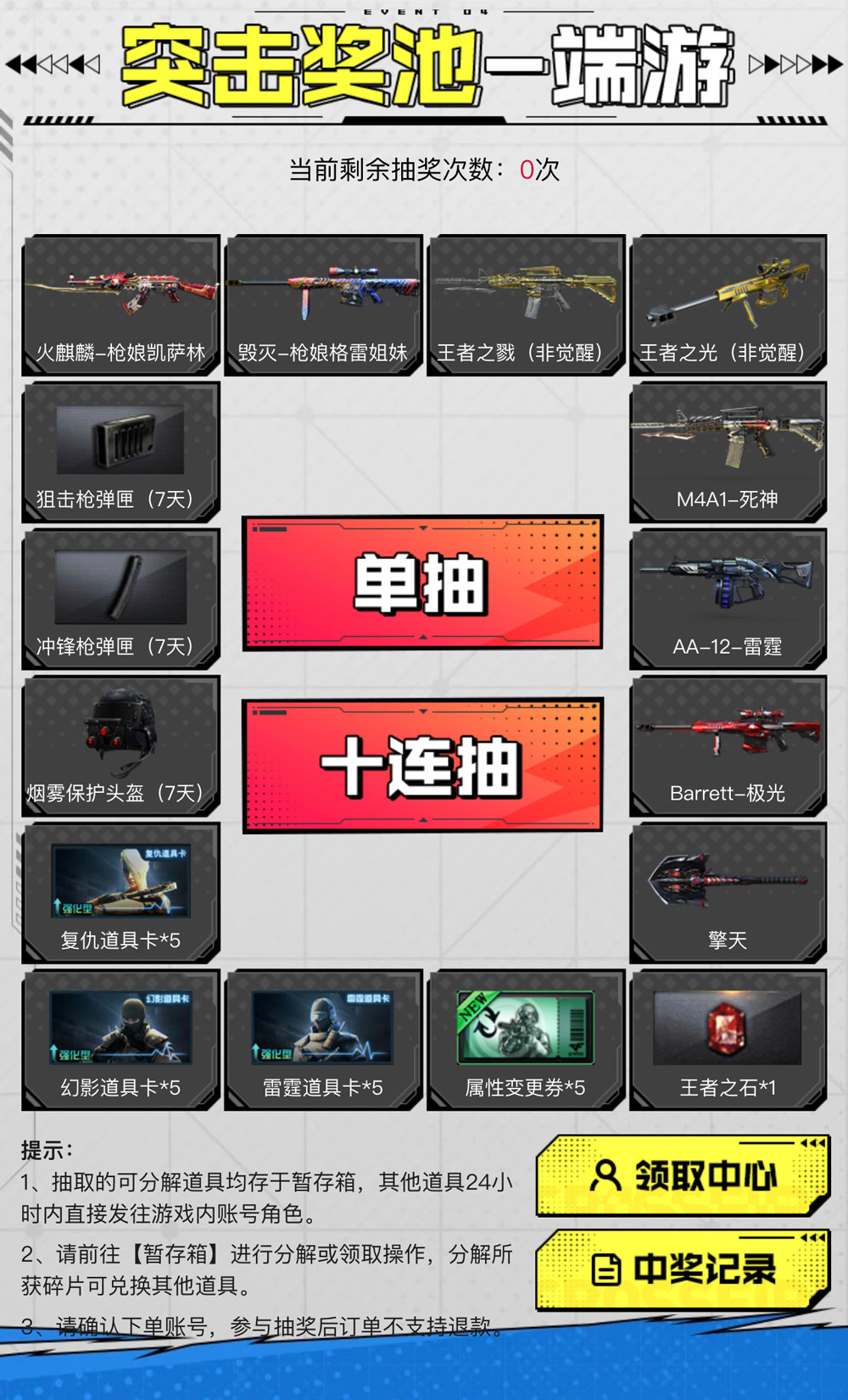Click the 狙击枪弹匣（7天）prize thumbnail
The height and width of the screenshot is (1400, 848).
click(121, 441)
